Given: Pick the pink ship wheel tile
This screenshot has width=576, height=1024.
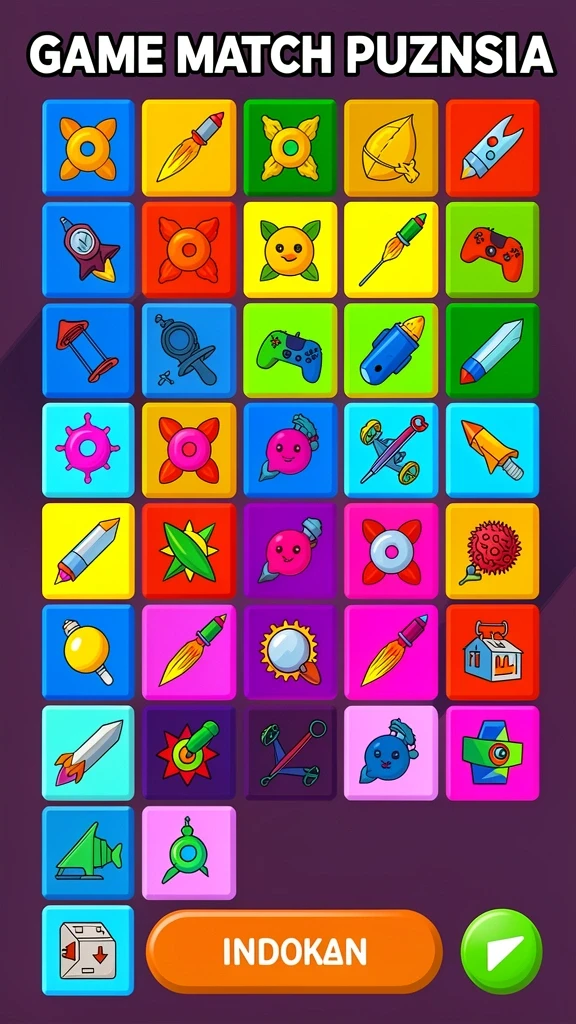Looking at the screenshot, I should point(88,450).
